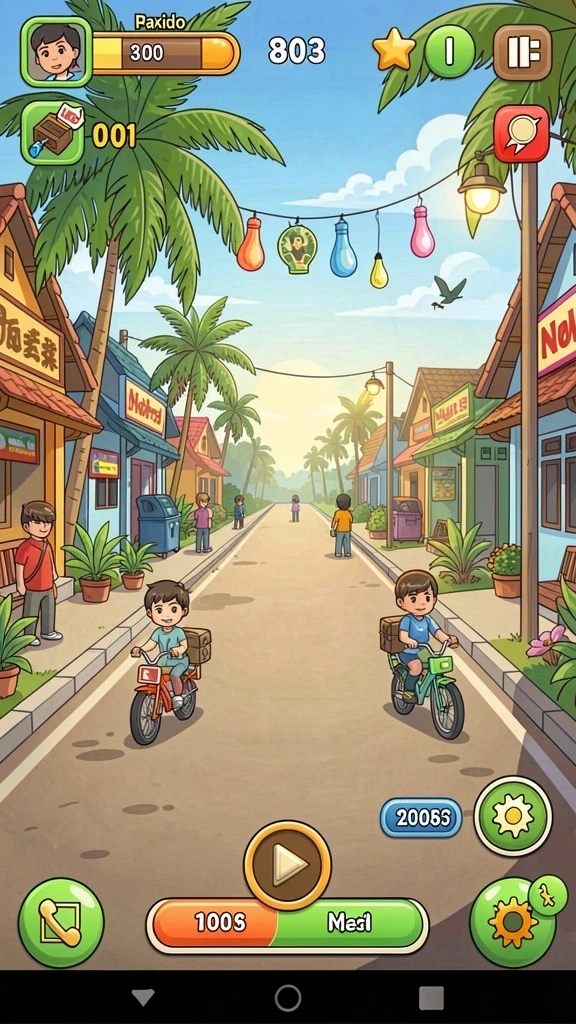The height and width of the screenshot is (1024, 576).
Task: Pause the game with the brown button
Action: [522, 52]
